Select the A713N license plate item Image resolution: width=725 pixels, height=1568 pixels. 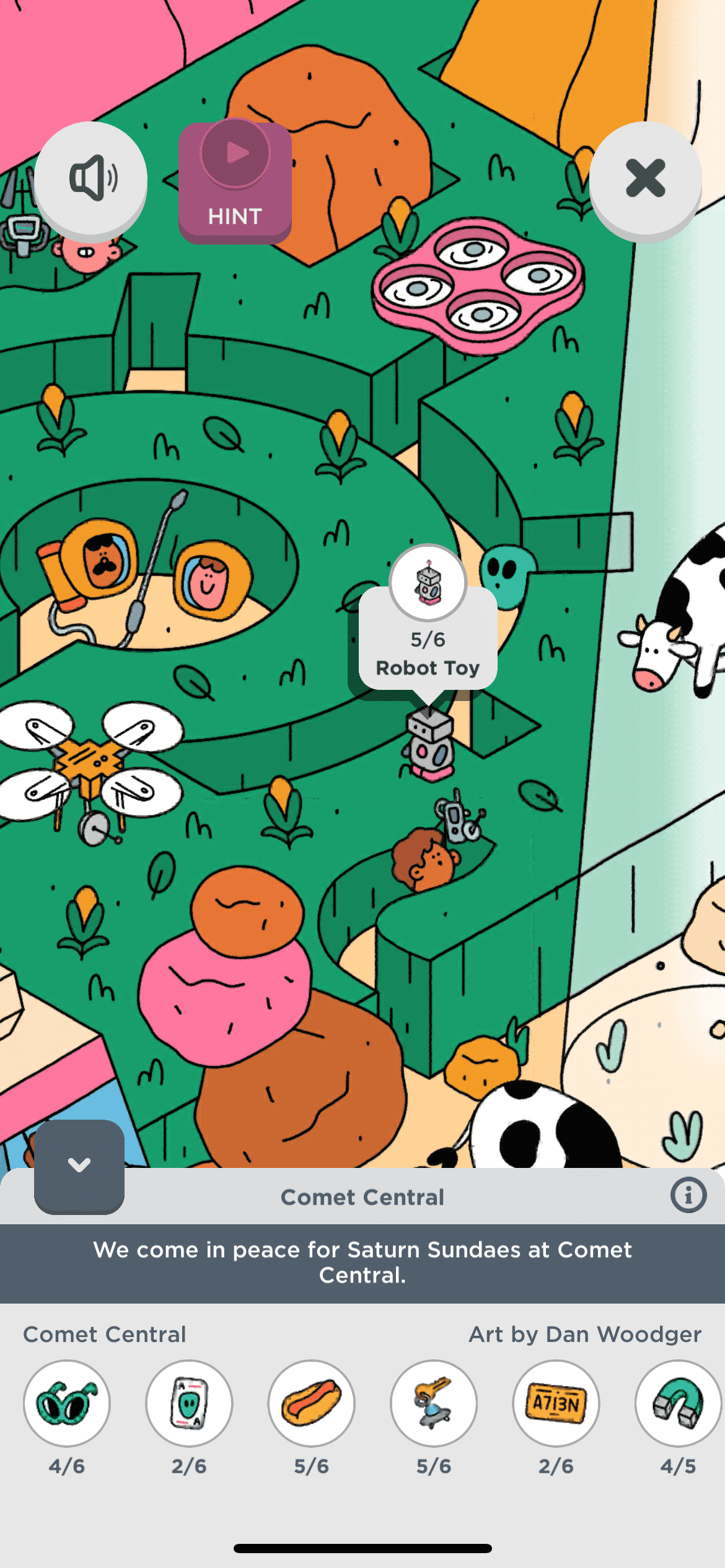click(x=556, y=1403)
